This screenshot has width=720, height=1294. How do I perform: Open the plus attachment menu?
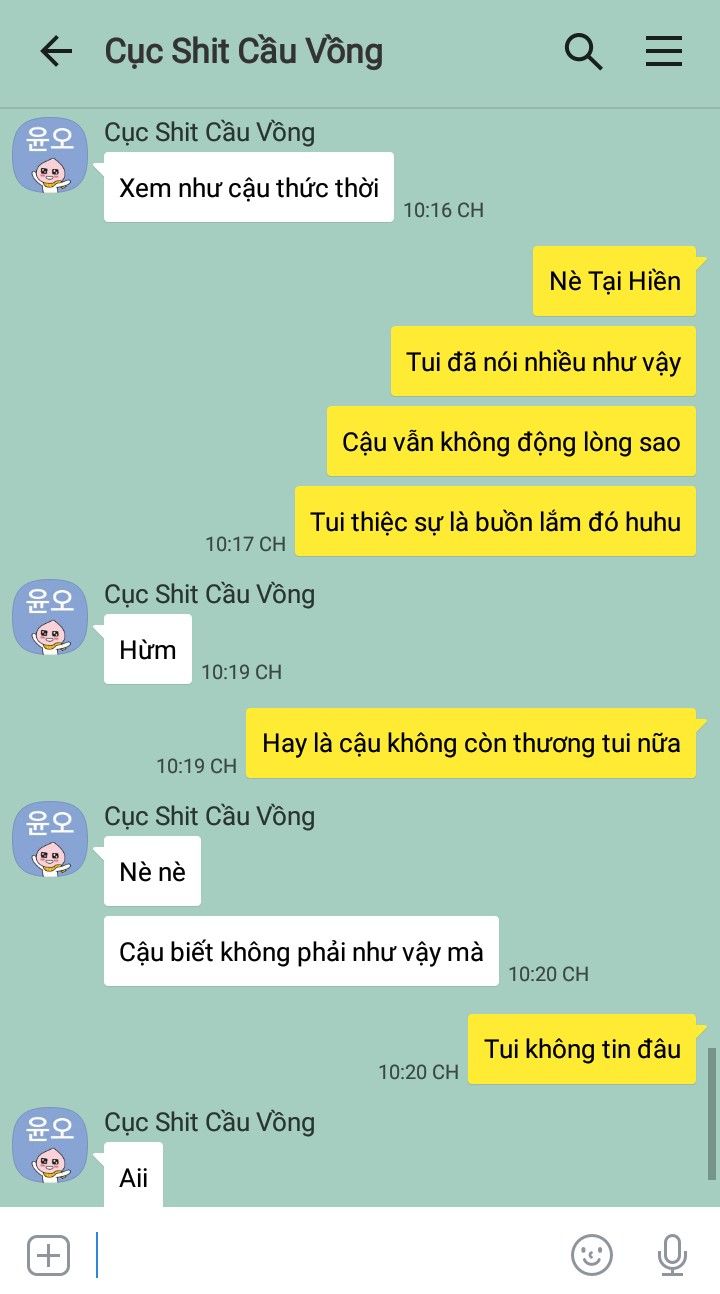coord(48,1254)
